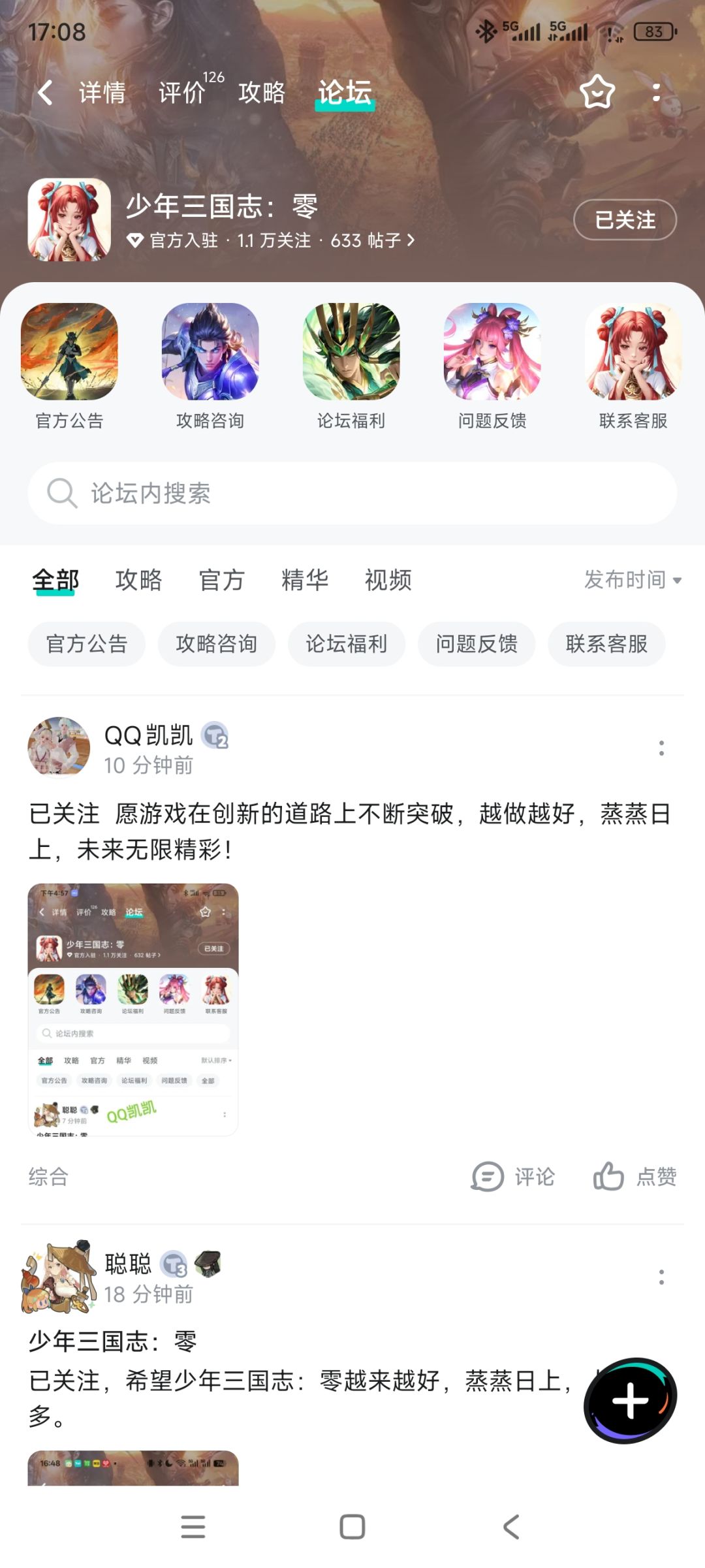705x1568 pixels.
Task: Open the more options on QQ凯凯's post
Action: point(661,748)
